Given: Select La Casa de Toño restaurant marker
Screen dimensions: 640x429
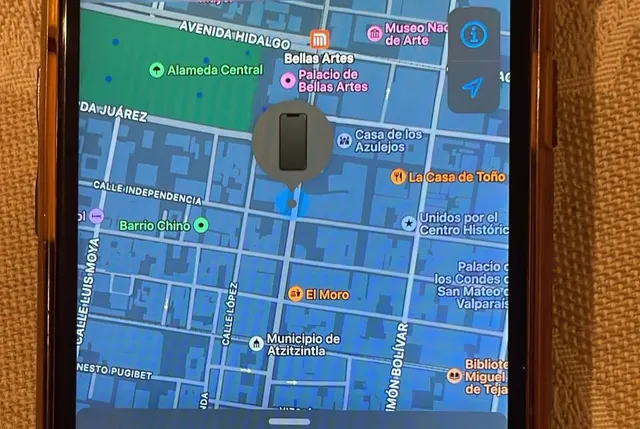Looking at the screenshot, I should [399, 177].
